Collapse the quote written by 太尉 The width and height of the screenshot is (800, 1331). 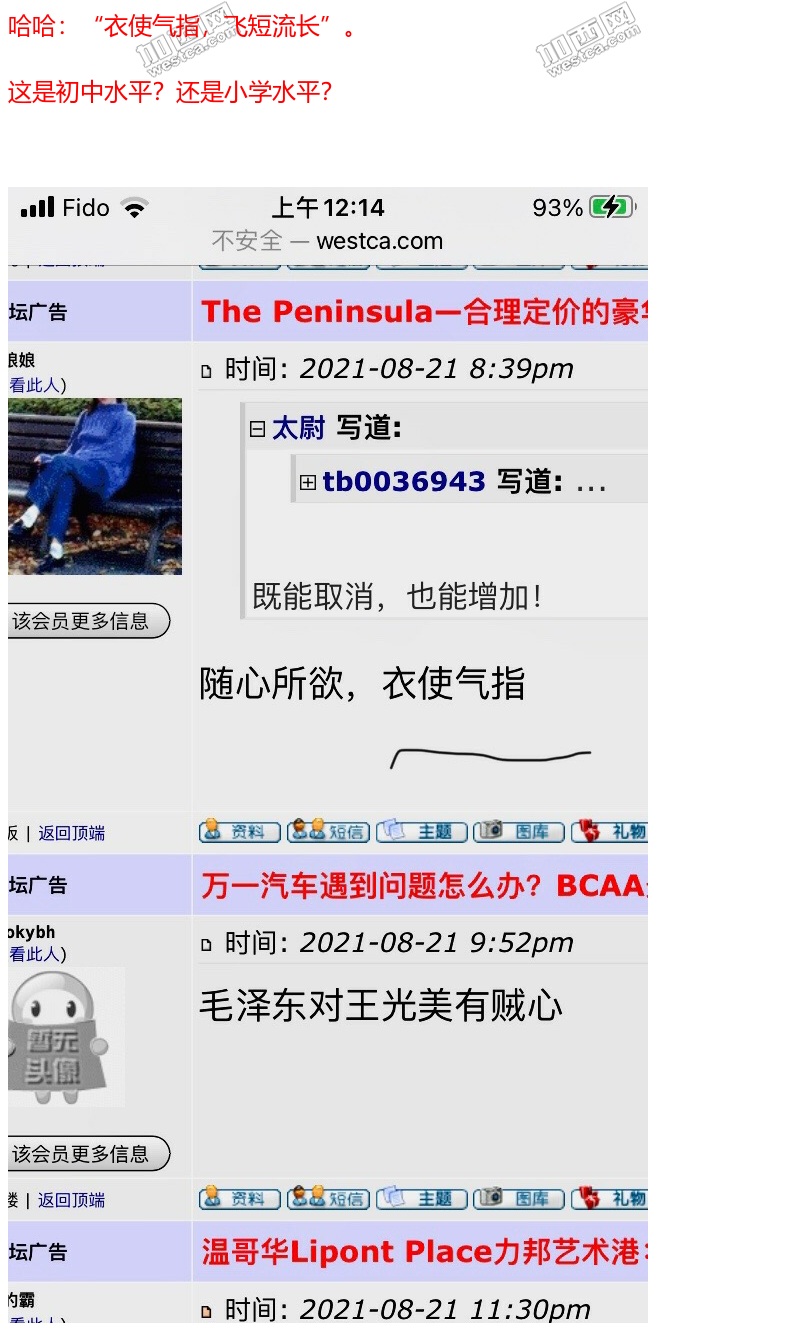pyautogui.click(x=257, y=429)
